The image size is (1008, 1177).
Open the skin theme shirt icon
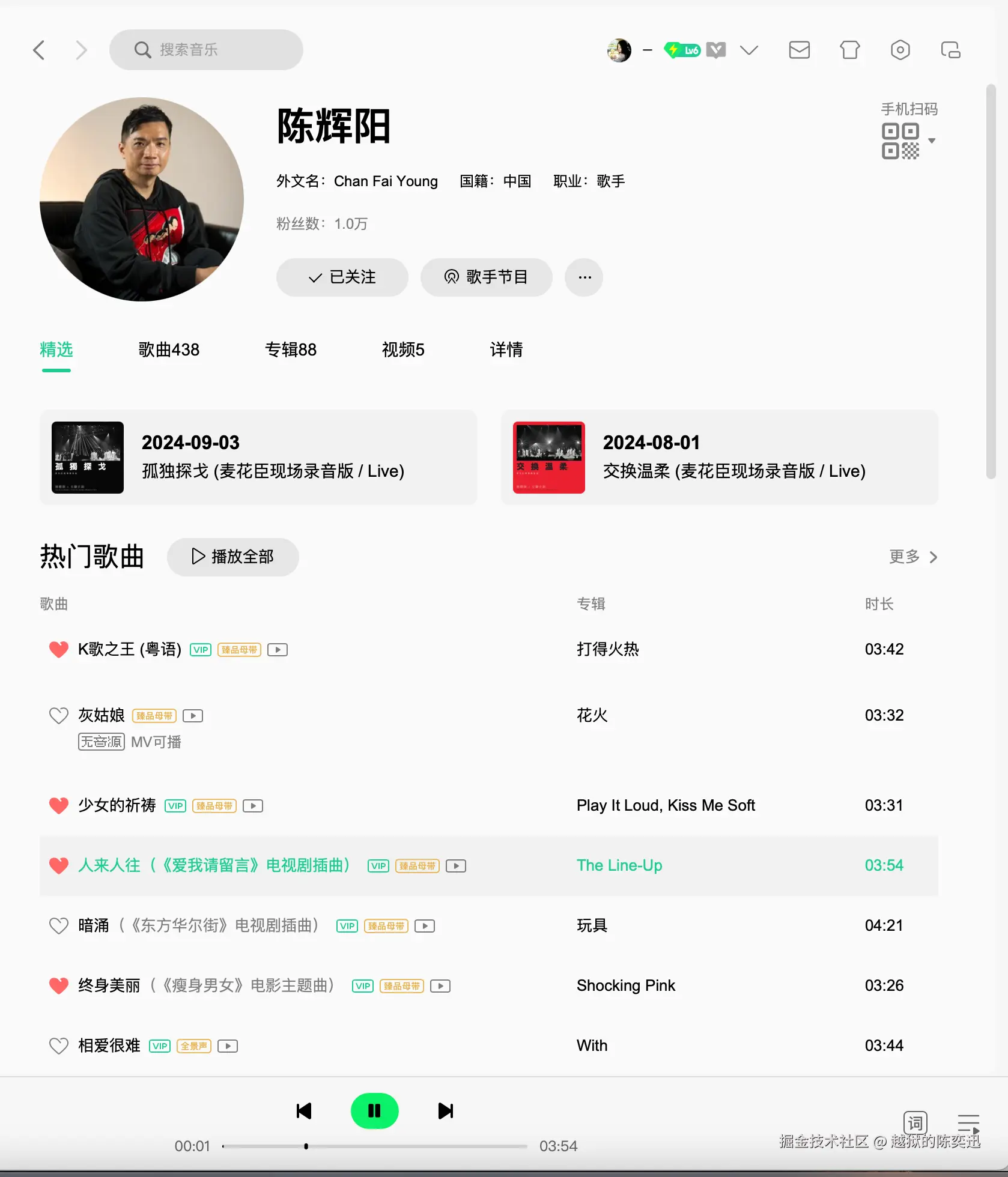(x=849, y=50)
